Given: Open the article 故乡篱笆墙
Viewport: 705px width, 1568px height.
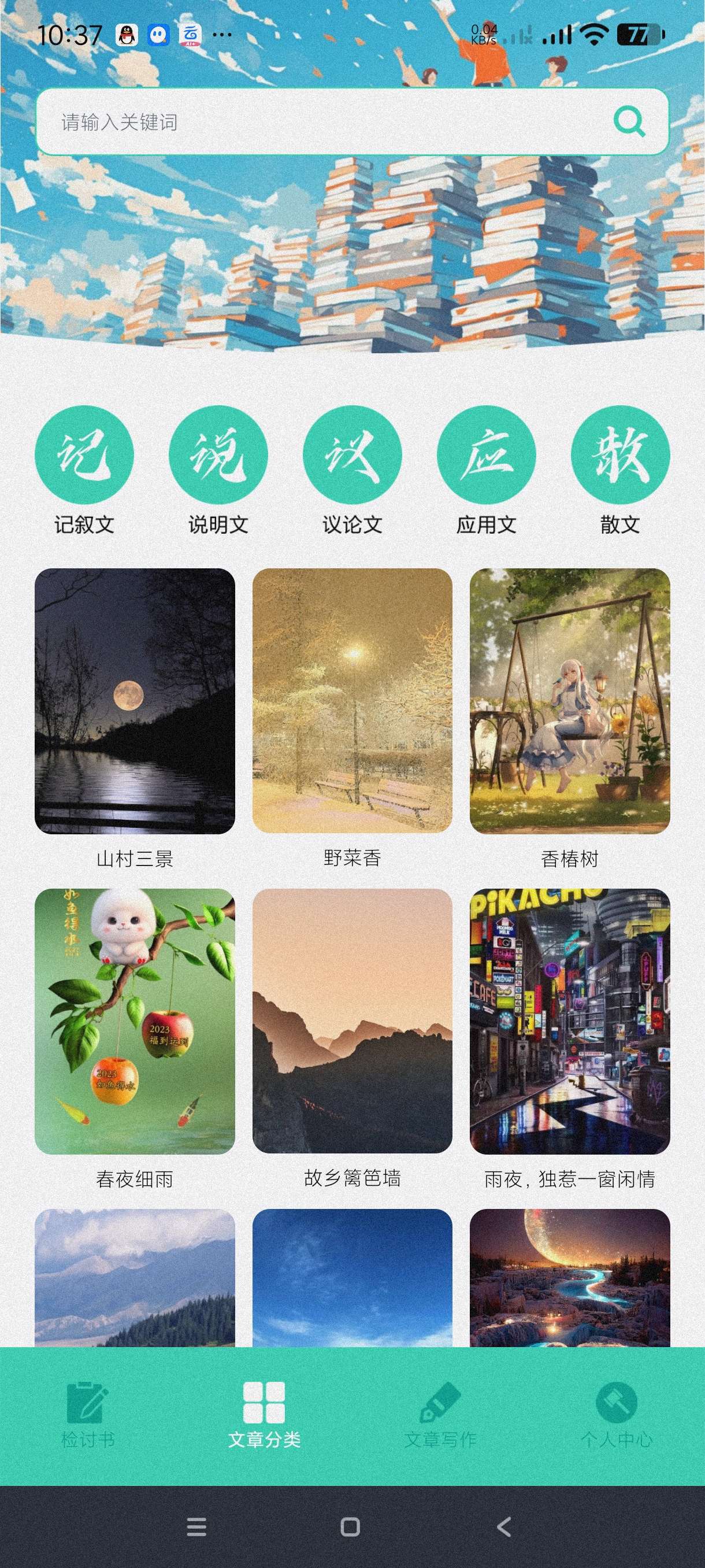Looking at the screenshot, I should 352,1022.
